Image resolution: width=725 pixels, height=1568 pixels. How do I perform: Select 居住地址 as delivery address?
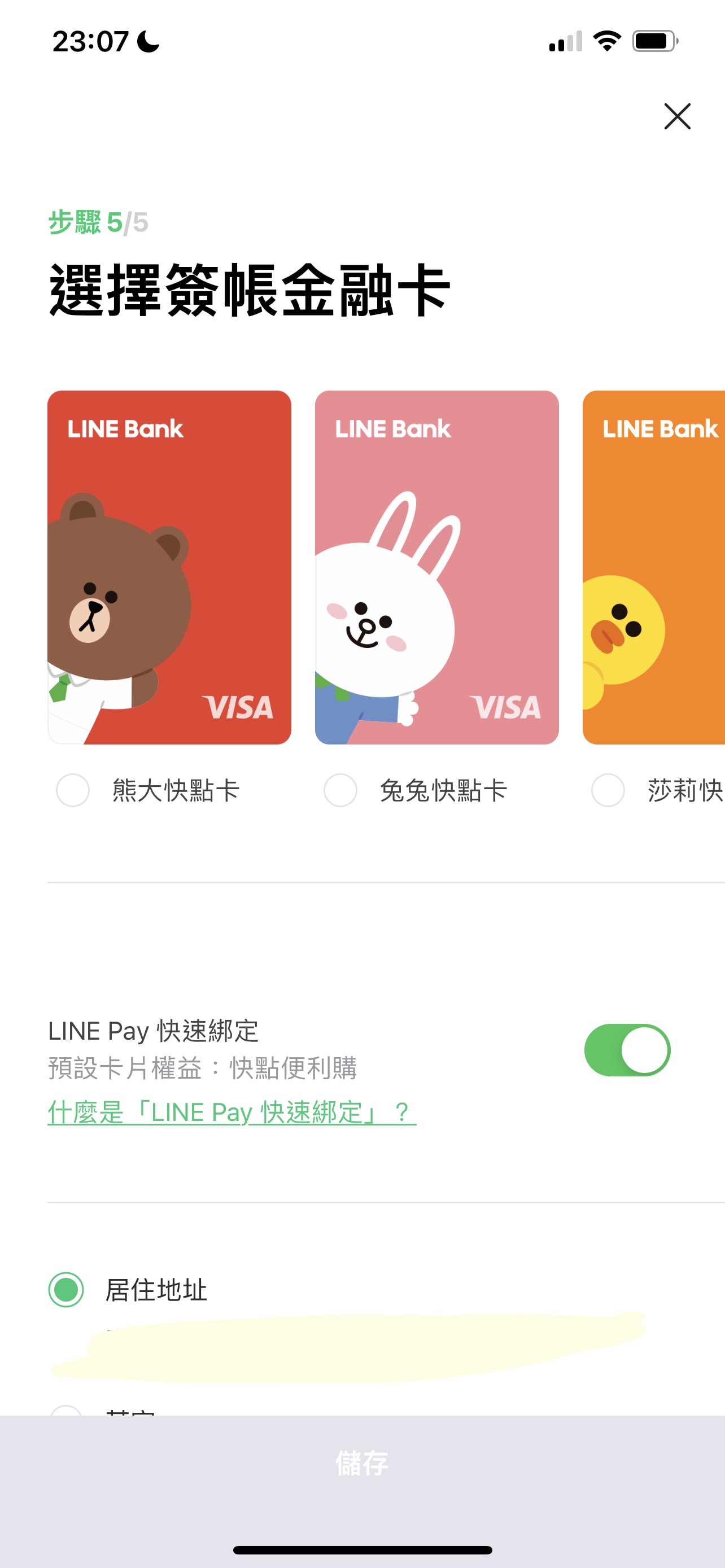pos(67,1289)
